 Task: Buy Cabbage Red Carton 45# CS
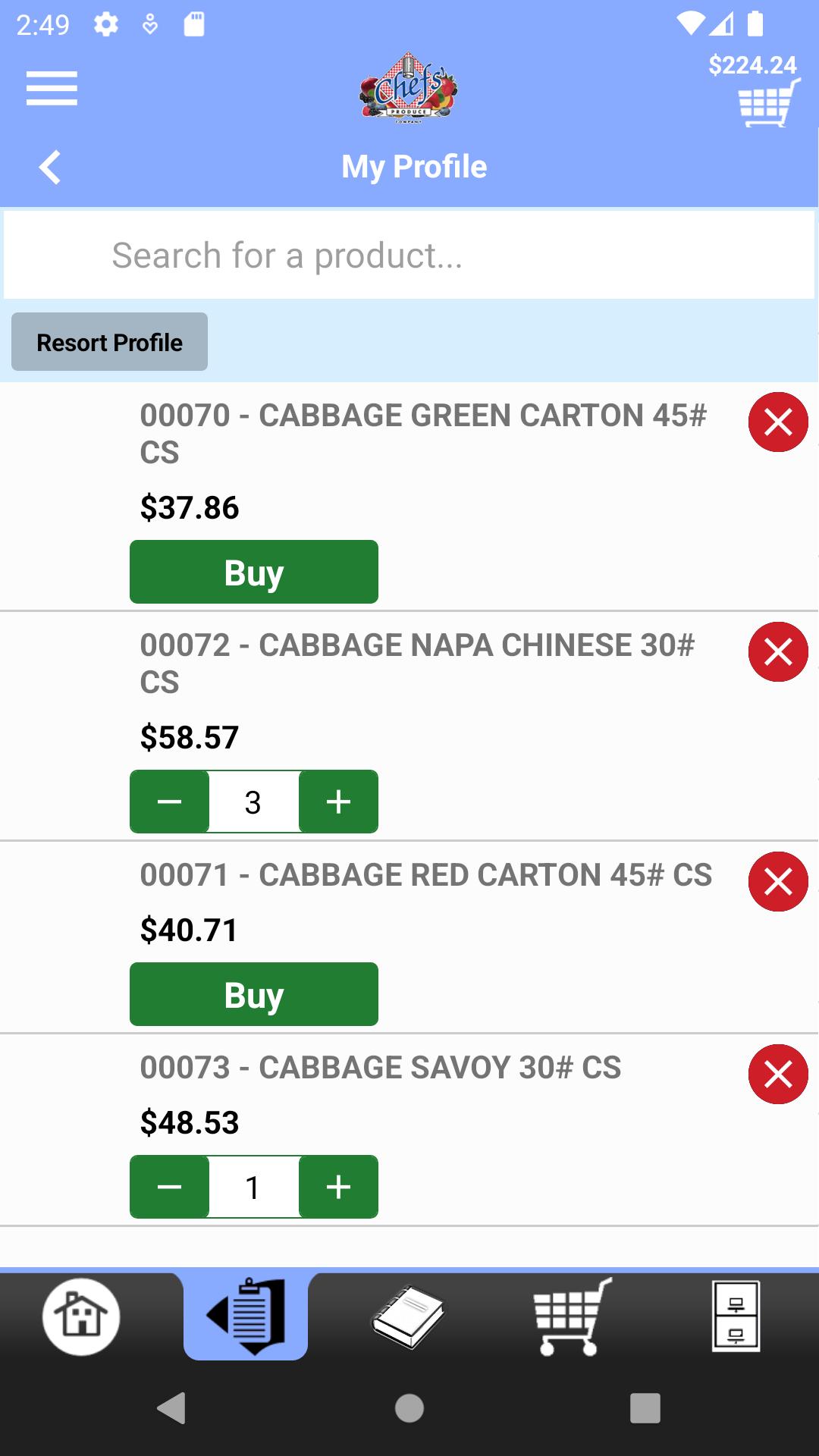[x=254, y=994]
